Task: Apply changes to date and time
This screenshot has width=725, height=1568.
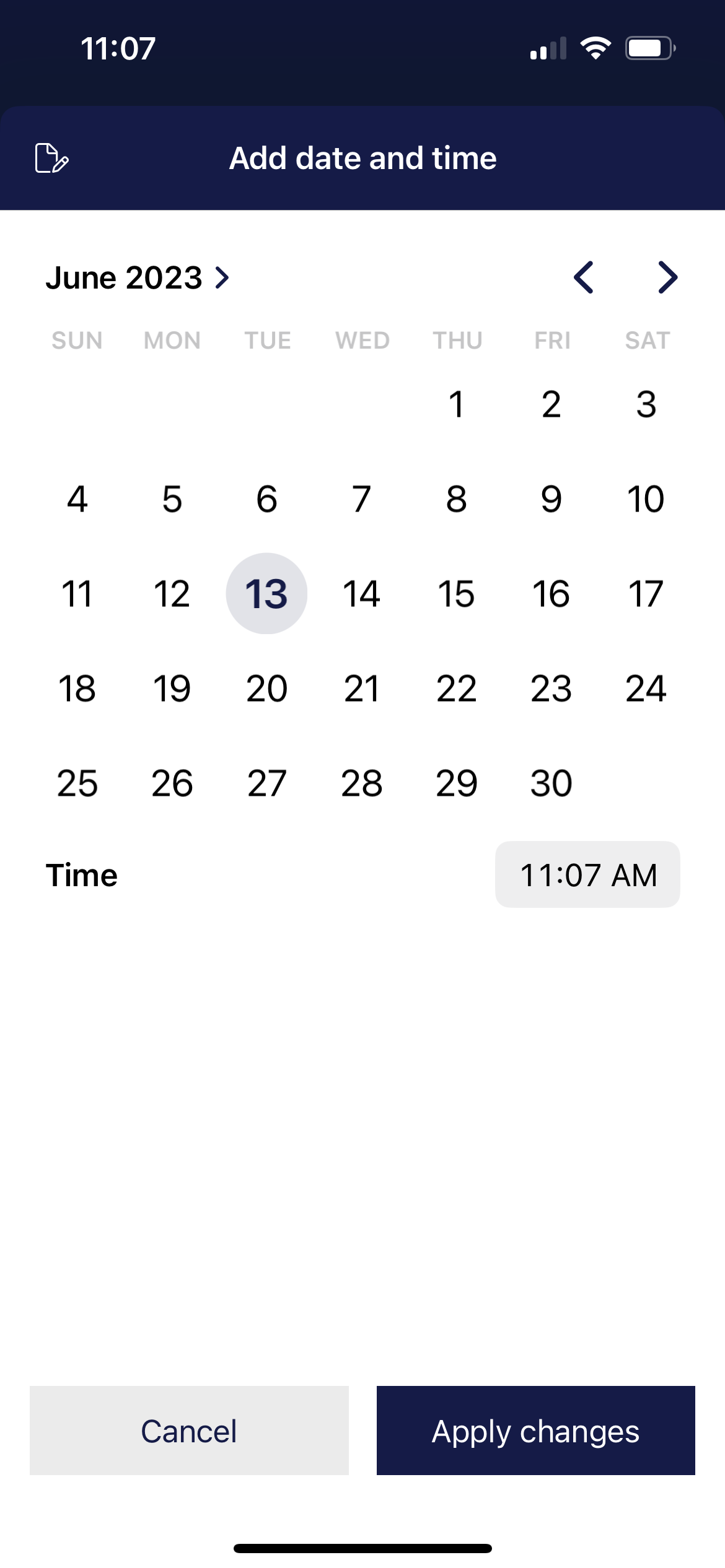Action: pyautogui.click(x=535, y=1431)
